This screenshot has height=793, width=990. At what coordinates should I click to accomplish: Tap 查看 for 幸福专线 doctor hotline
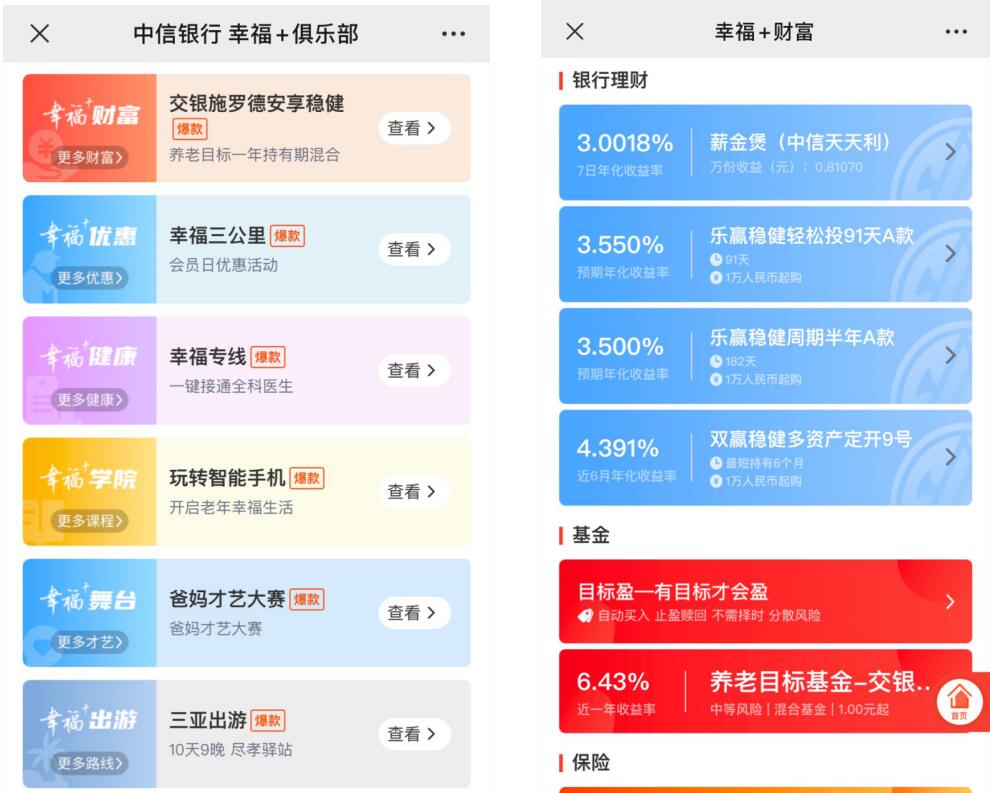(x=413, y=370)
